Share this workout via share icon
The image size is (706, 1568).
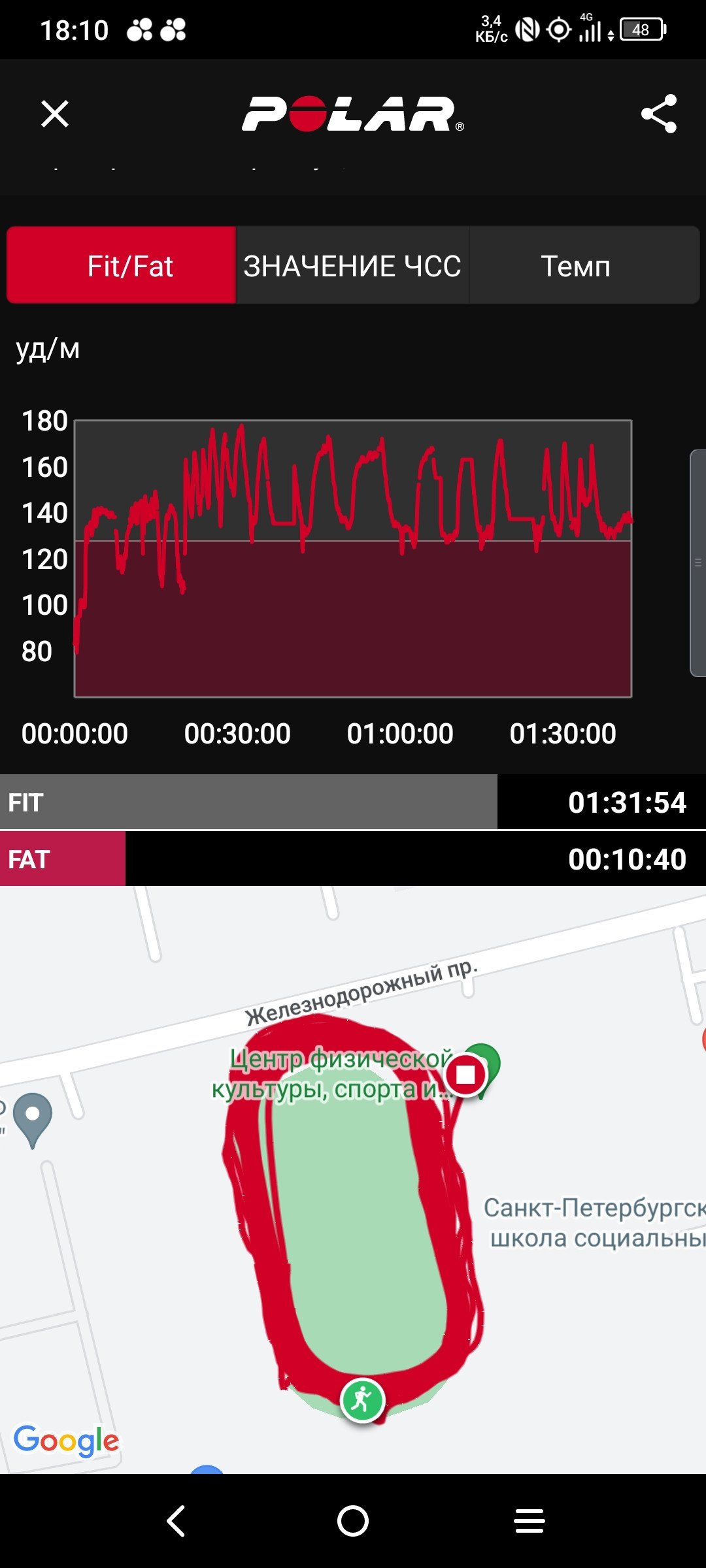click(x=659, y=114)
